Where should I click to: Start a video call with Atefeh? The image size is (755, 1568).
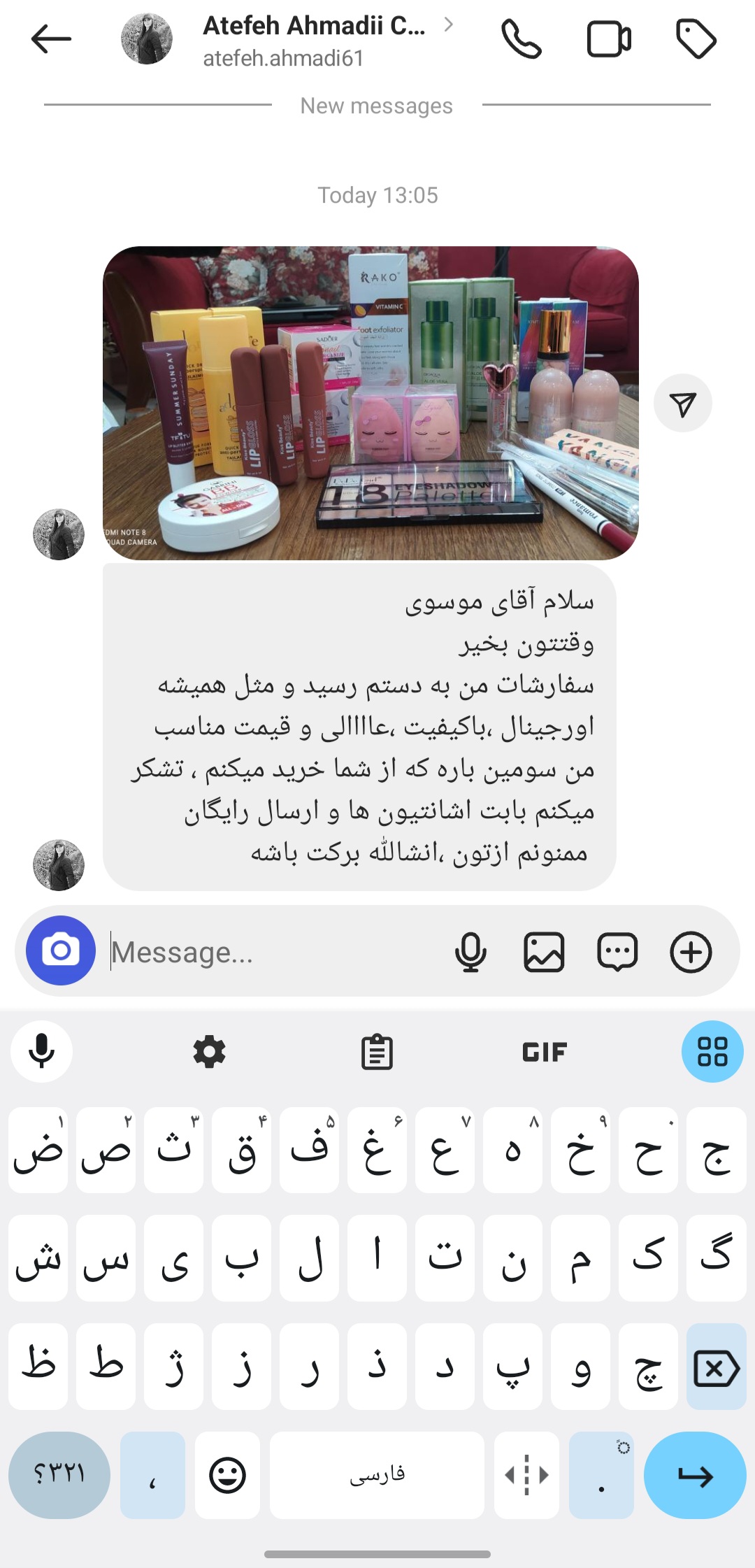coord(609,39)
